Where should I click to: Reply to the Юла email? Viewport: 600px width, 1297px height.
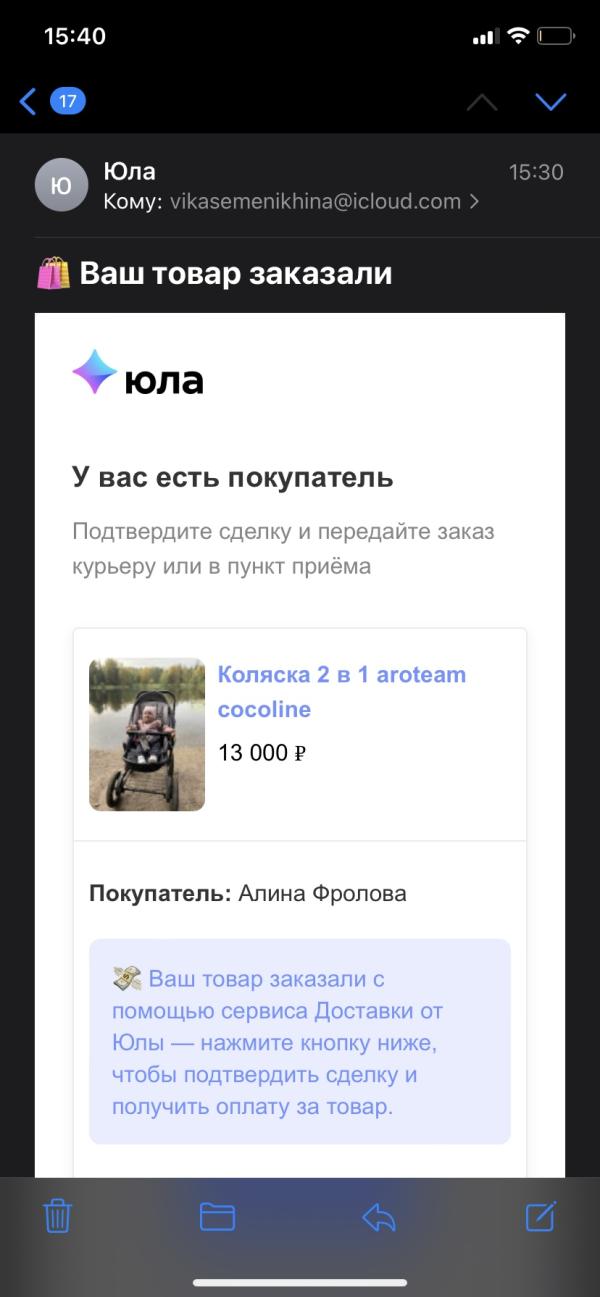379,1216
